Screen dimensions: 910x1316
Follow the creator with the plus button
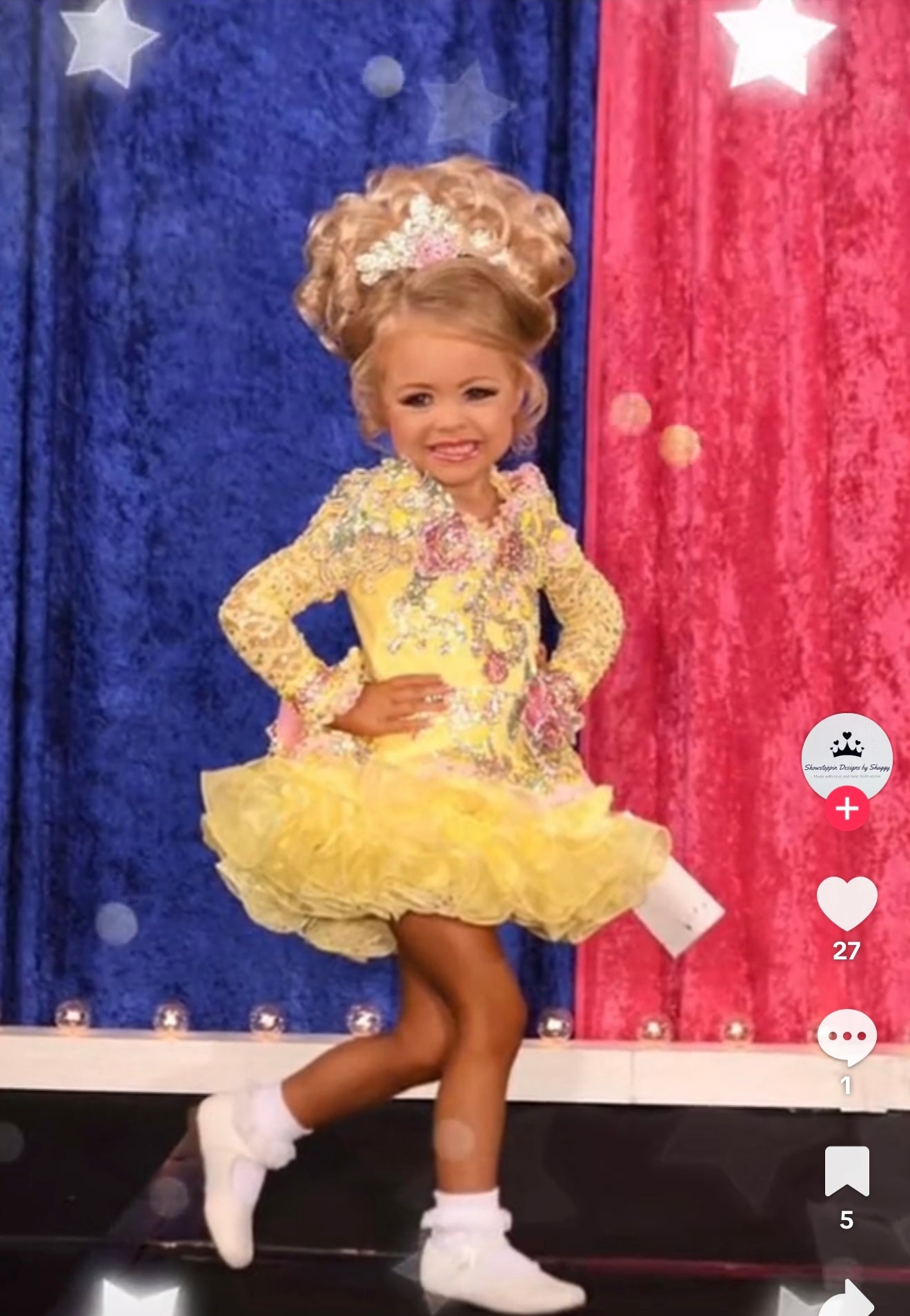click(847, 808)
